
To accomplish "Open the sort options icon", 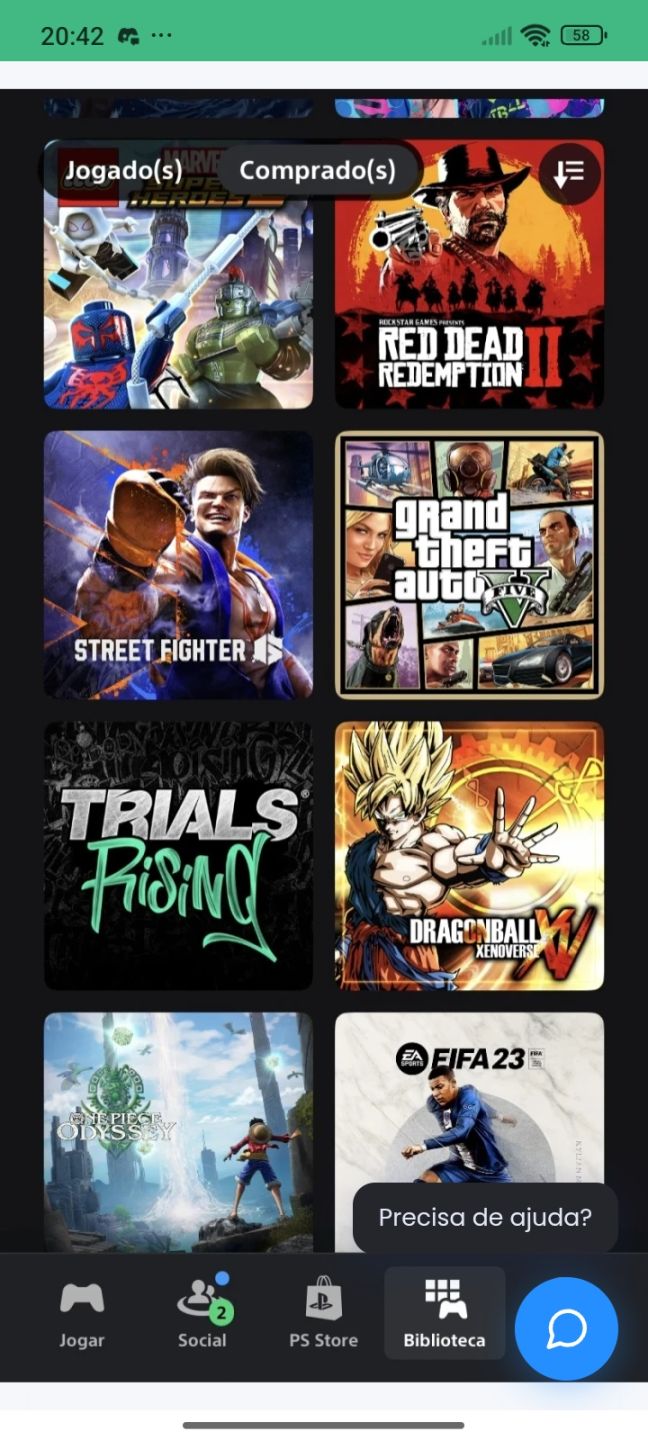I will coord(569,174).
